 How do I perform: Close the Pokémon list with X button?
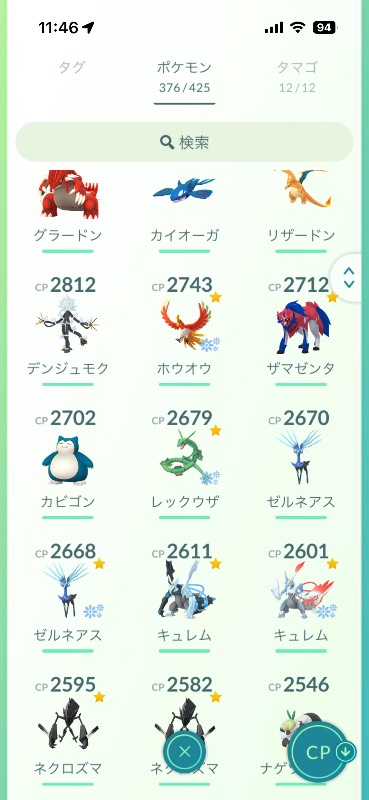(185, 751)
